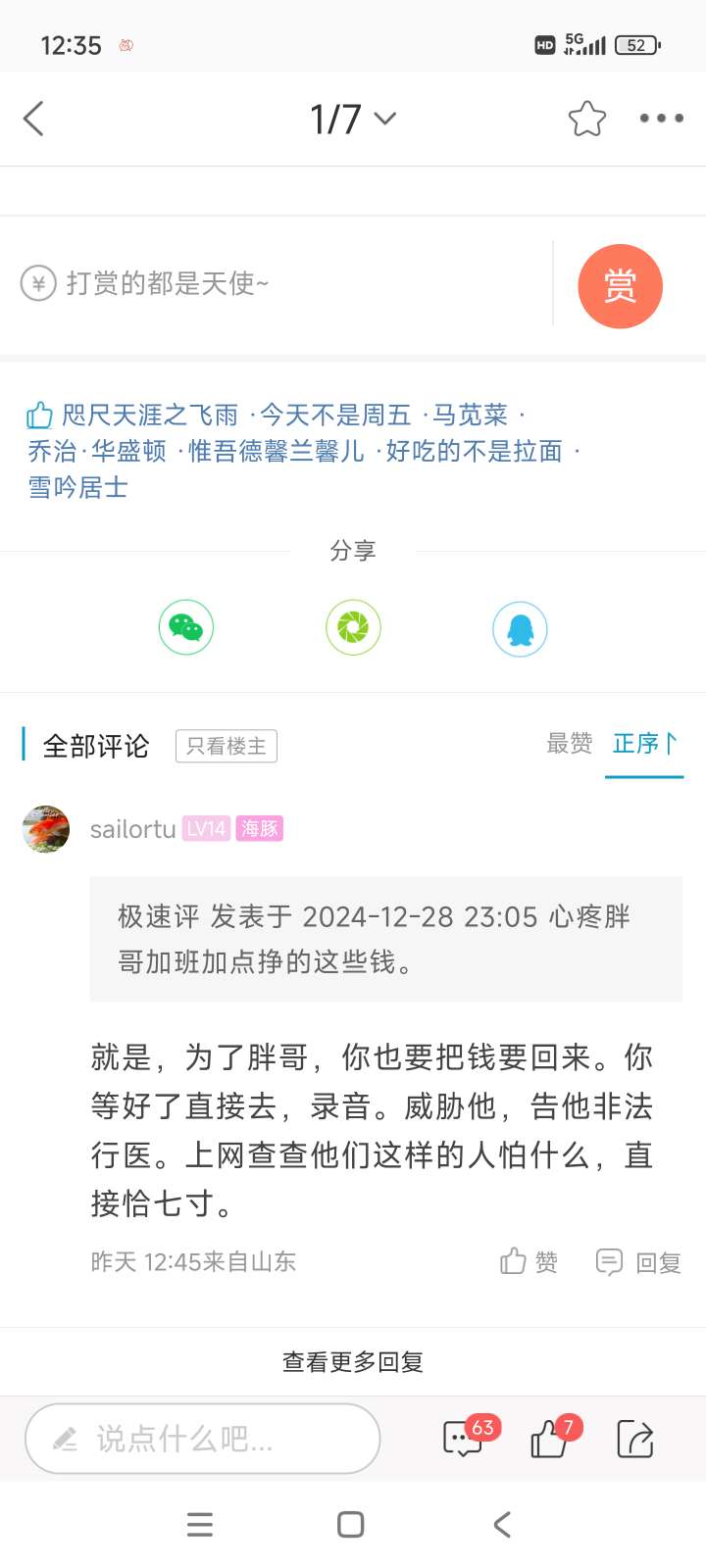This screenshot has width=706, height=1568.
Task: Like sailortu's comment
Action: [x=529, y=1262]
